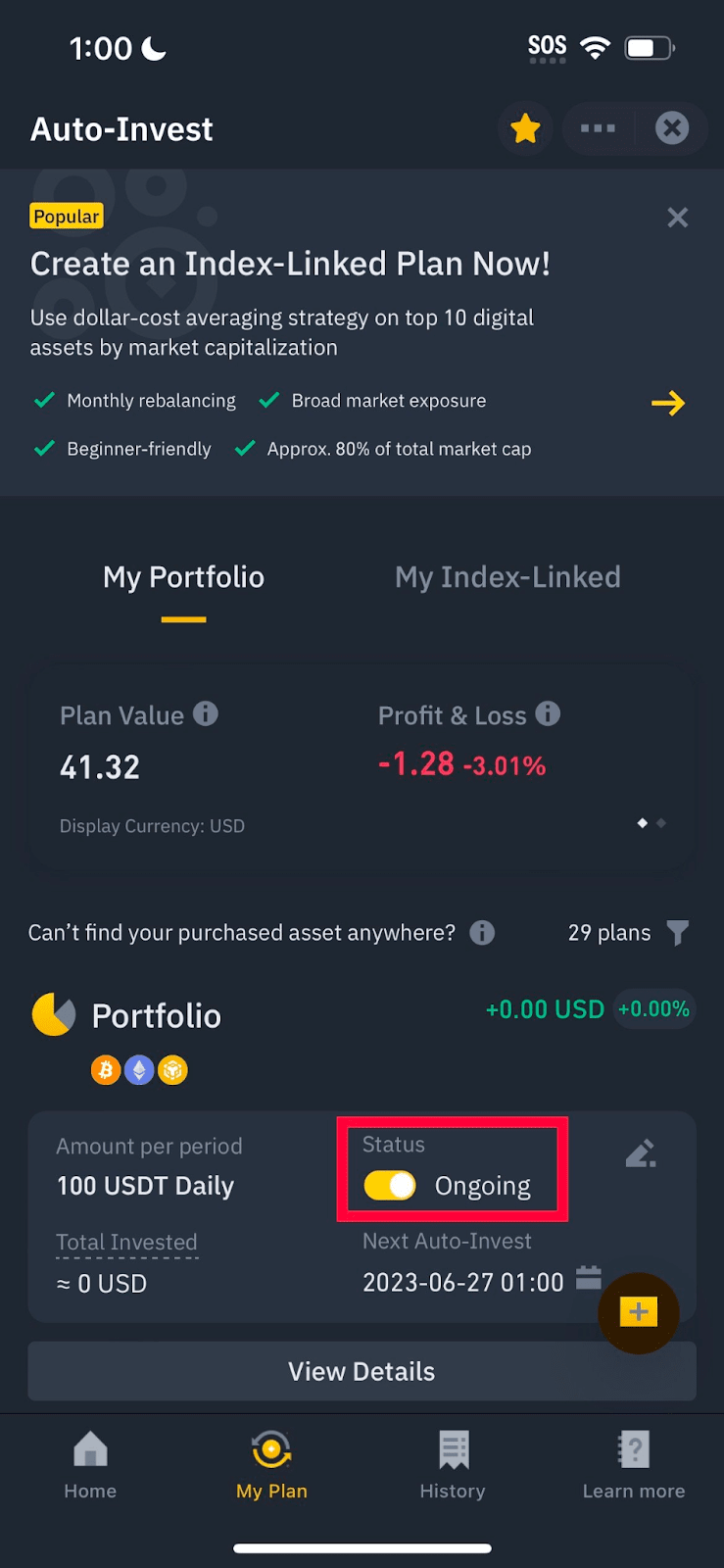The height and width of the screenshot is (1568, 724).
Task: Switch to My Index-Linked tab
Action: point(507,577)
